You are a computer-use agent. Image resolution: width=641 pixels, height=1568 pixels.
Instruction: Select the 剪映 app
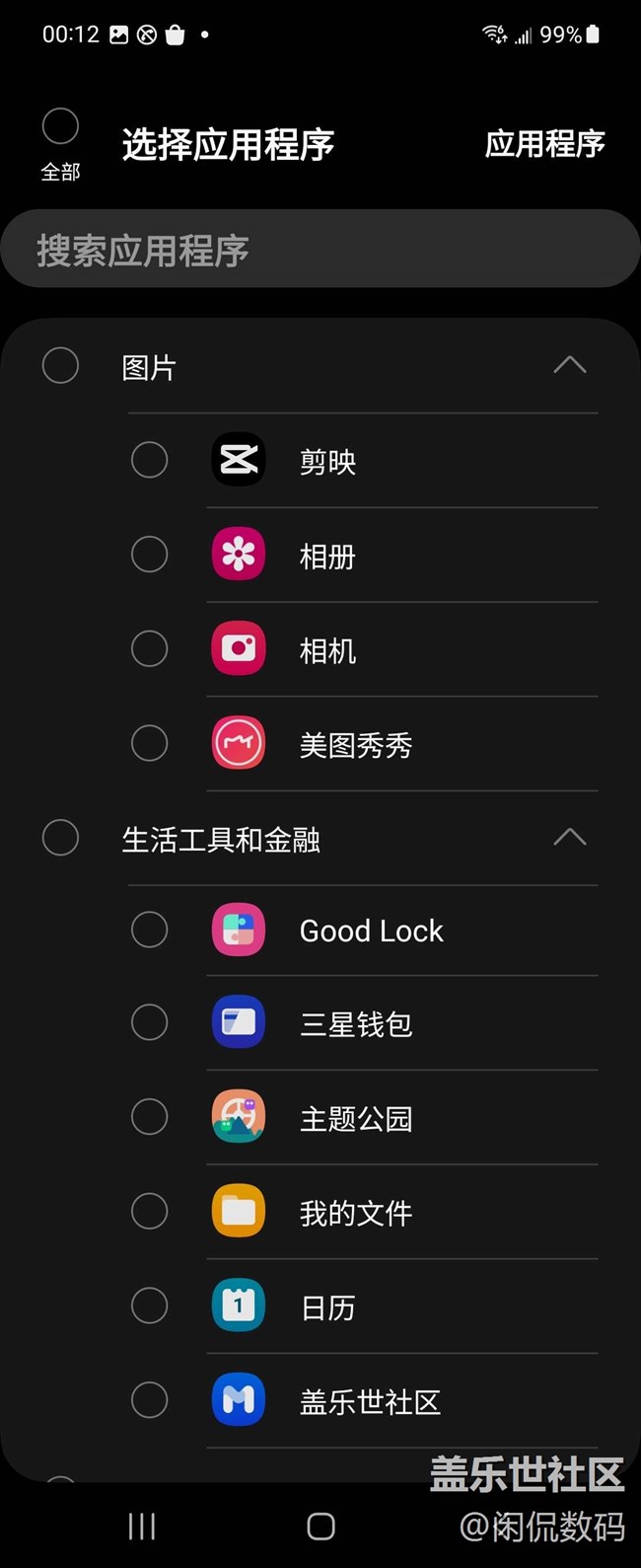pos(150,460)
